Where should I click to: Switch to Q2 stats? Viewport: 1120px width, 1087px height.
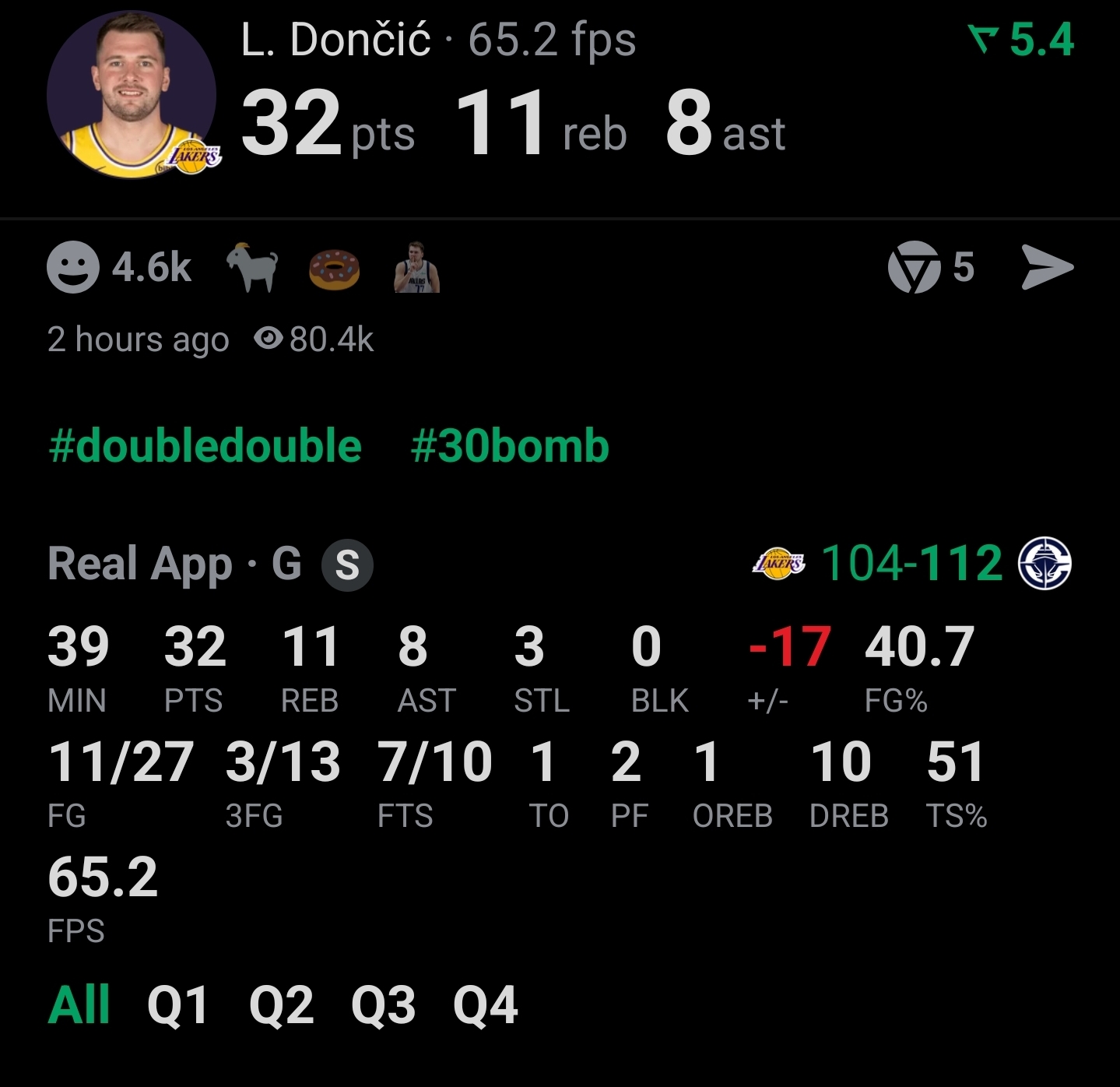pyautogui.click(x=282, y=1005)
